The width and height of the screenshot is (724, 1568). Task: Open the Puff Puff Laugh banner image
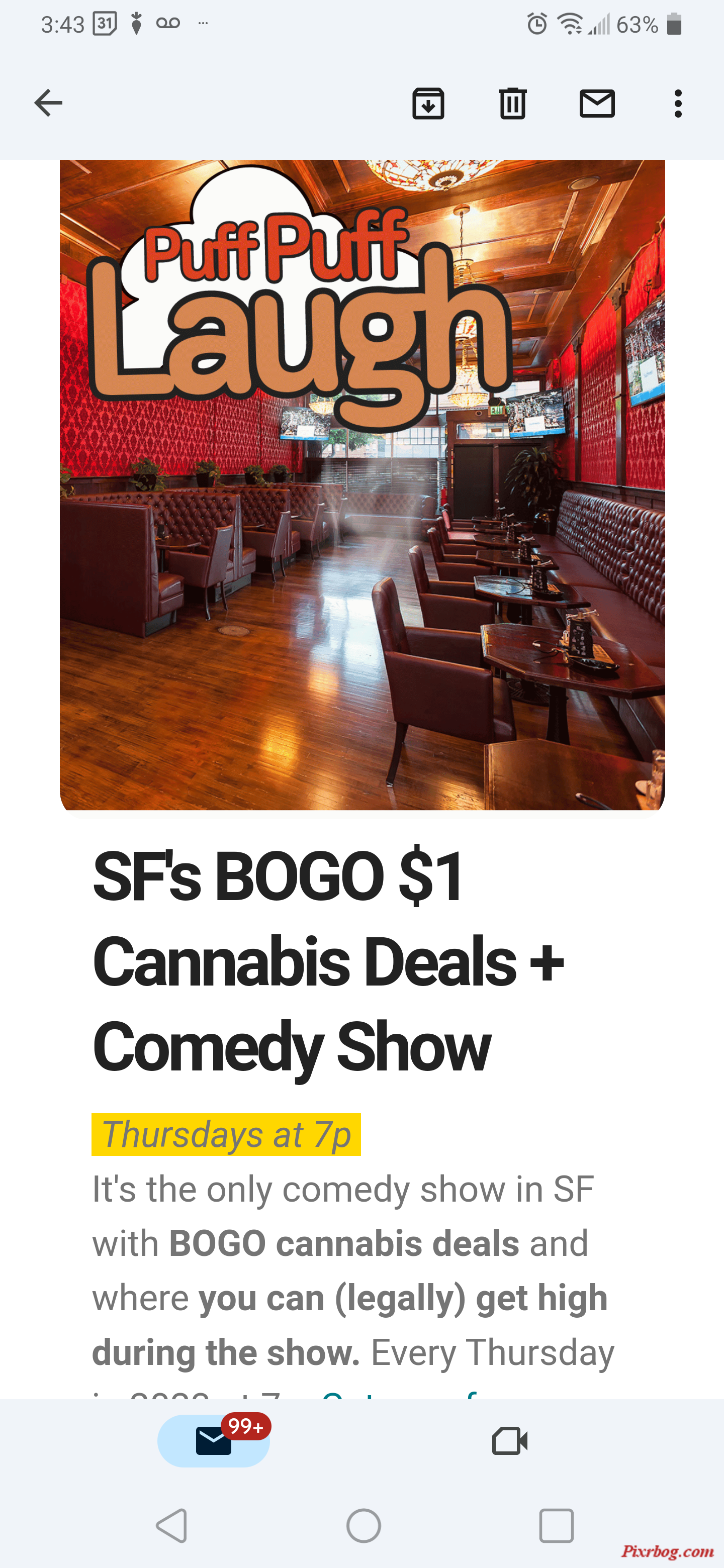pos(361,484)
